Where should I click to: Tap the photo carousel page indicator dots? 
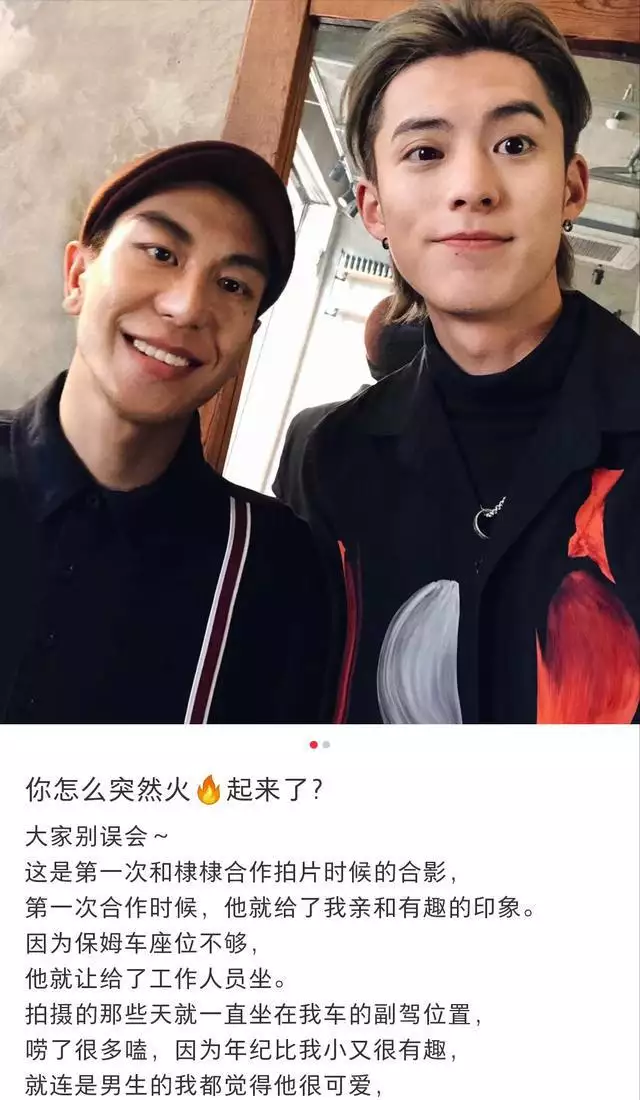click(320, 744)
